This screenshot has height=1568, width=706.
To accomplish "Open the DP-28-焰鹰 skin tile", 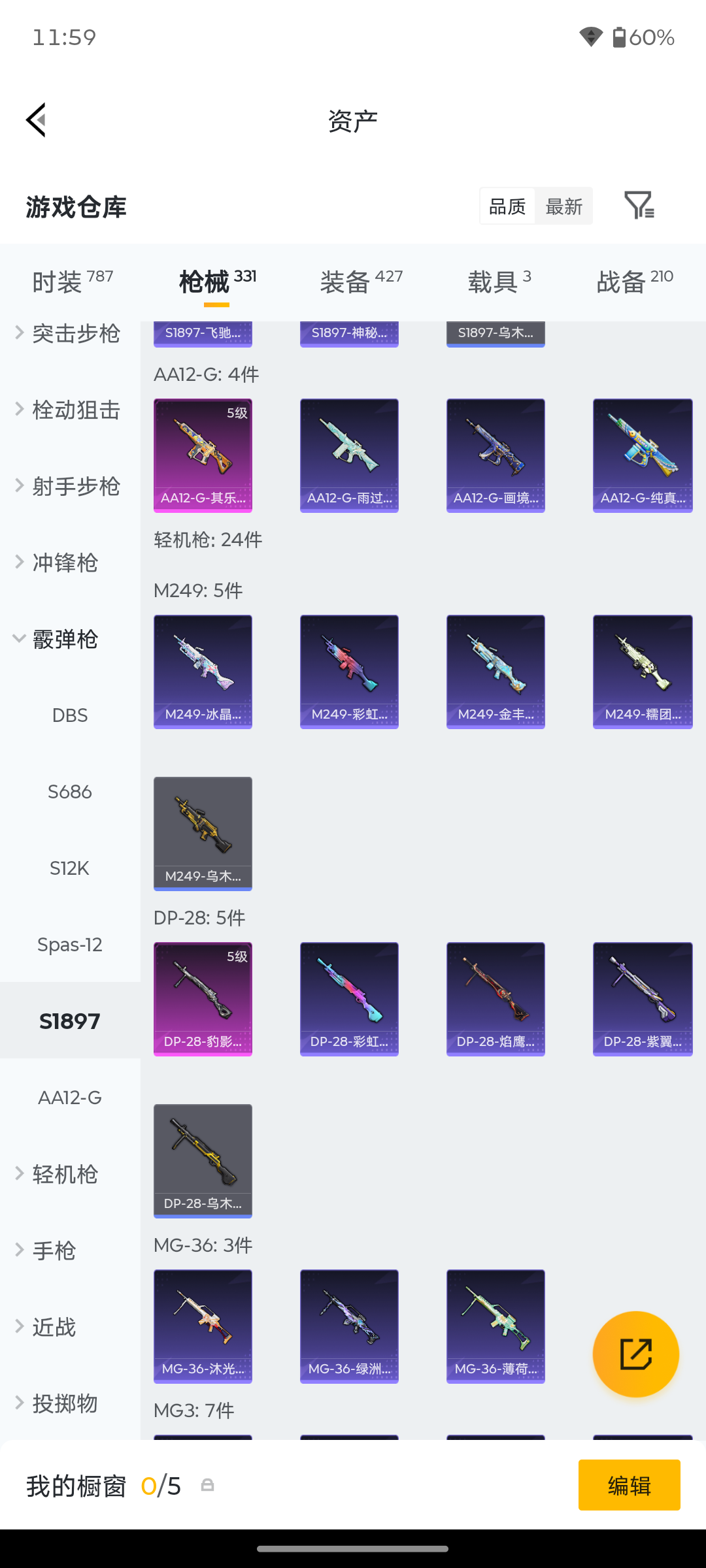I will pyautogui.click(x=496, y=999).
